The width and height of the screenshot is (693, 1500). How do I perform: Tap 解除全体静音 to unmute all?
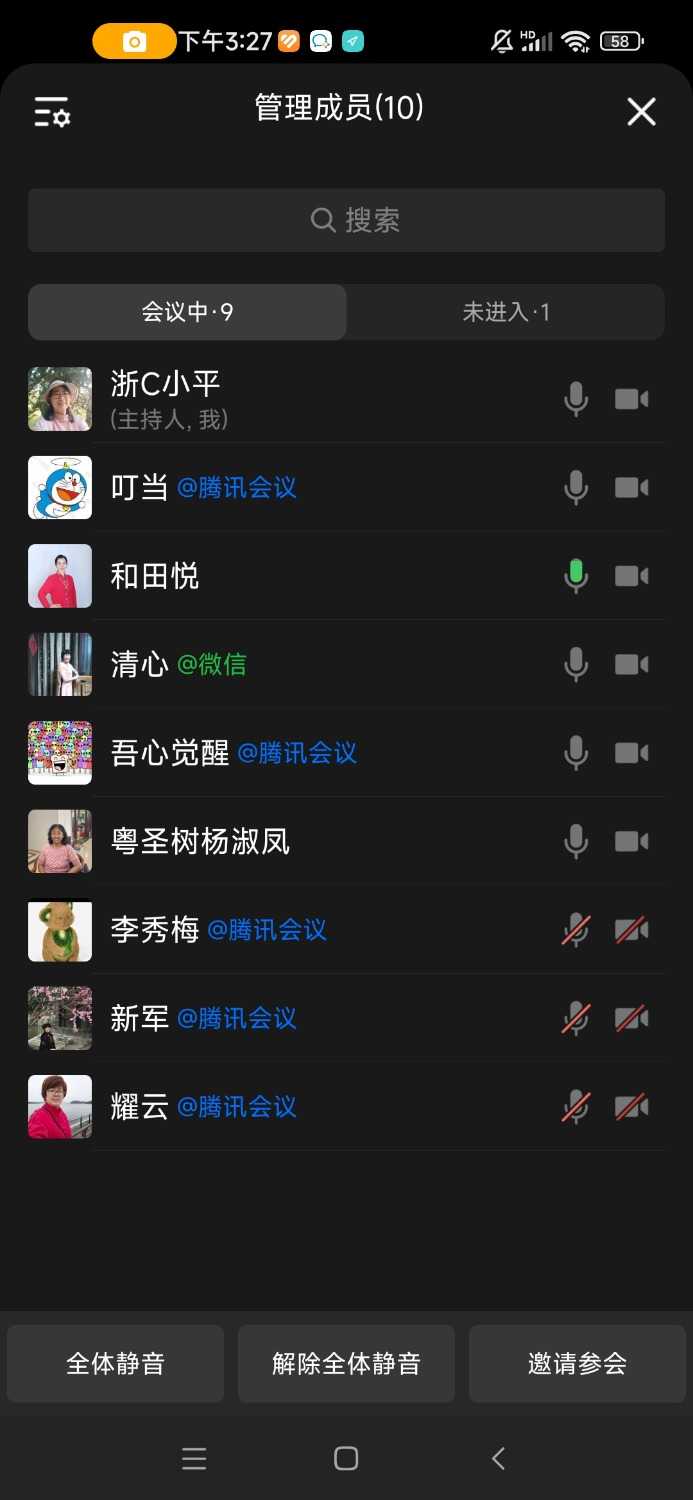pyautogui.click(x=346, y=1363)
